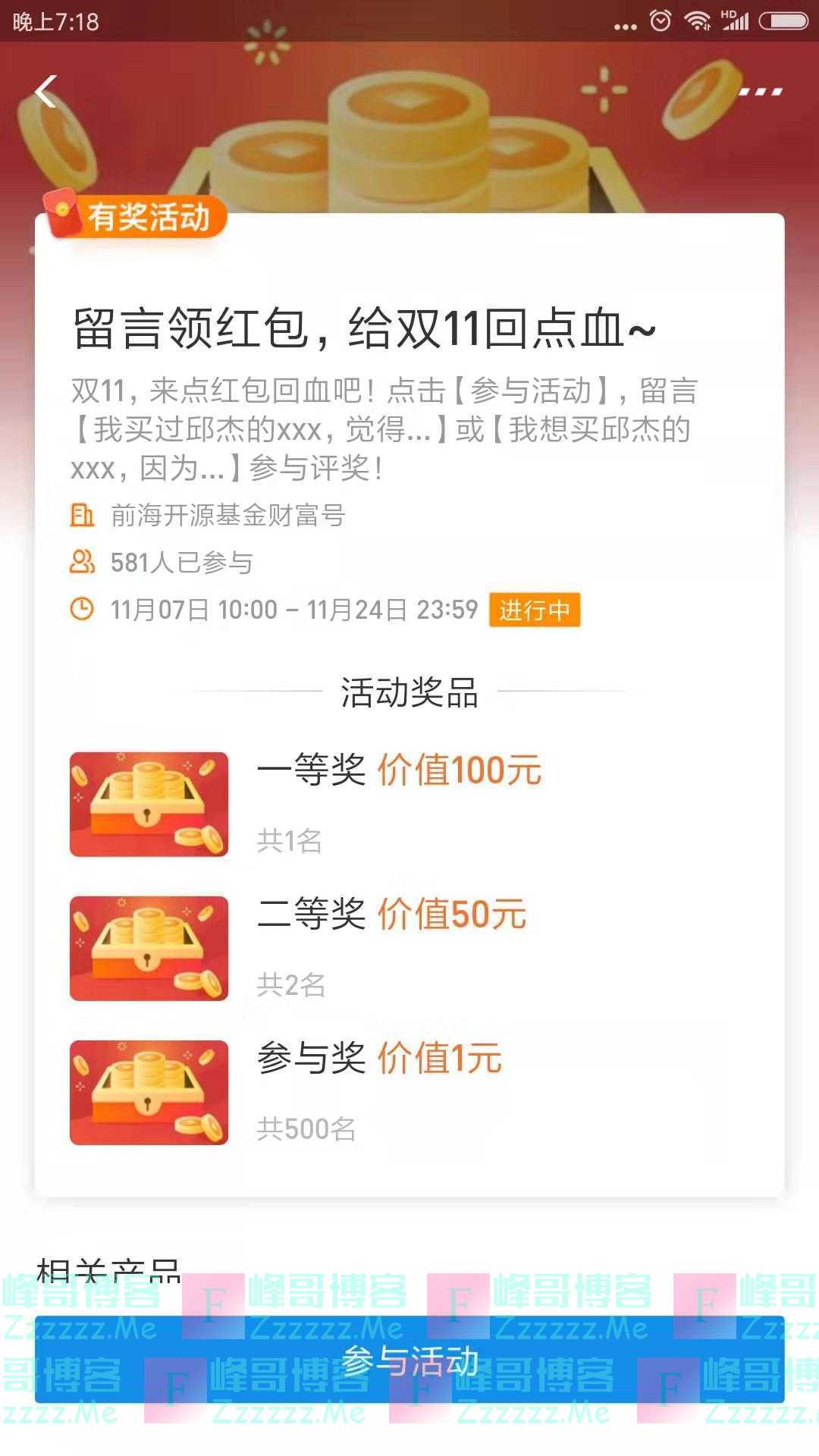Screen dimensions: 819x1456
Task: Open the 前海开源基金财富号 account page
Action: point(227,516)
